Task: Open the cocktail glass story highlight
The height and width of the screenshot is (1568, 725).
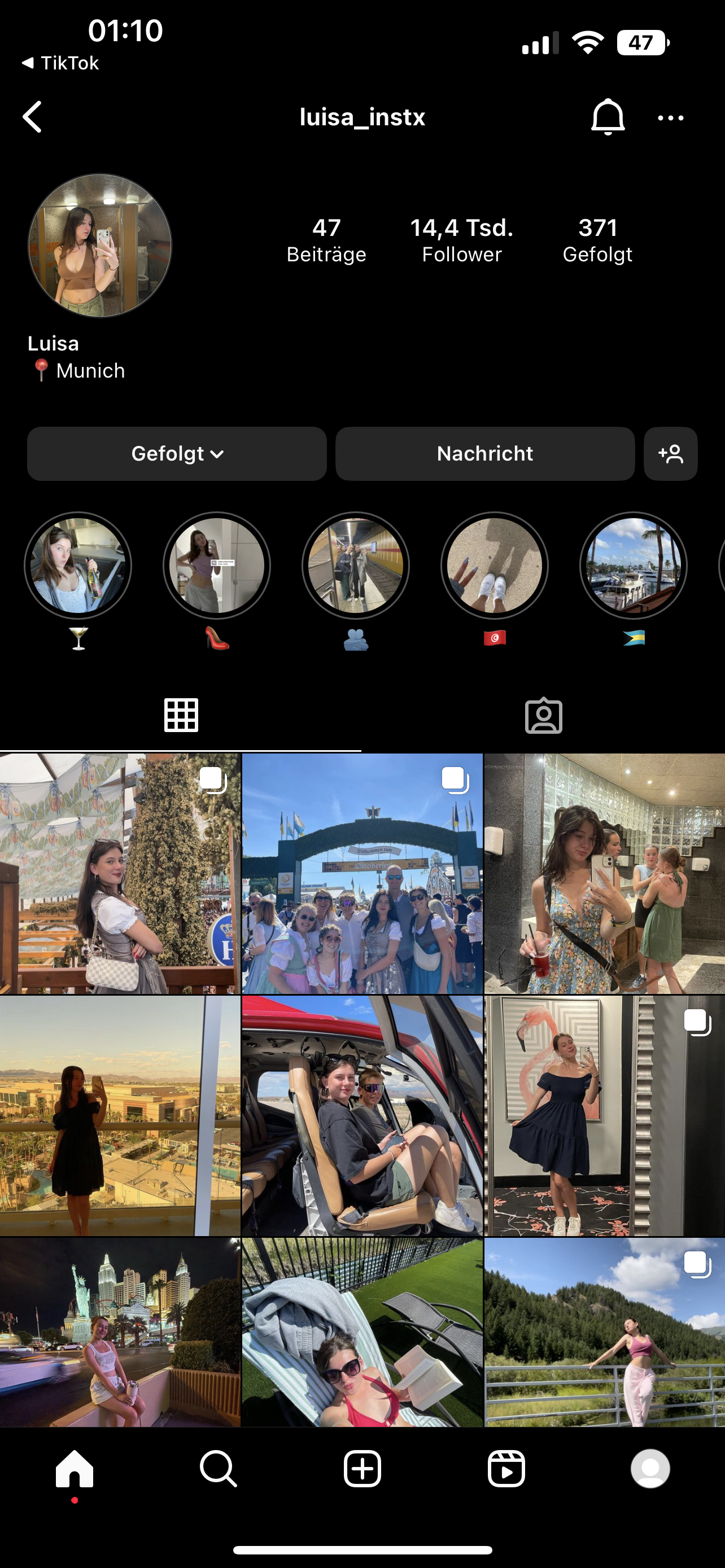Action: [x=78, y=566]
